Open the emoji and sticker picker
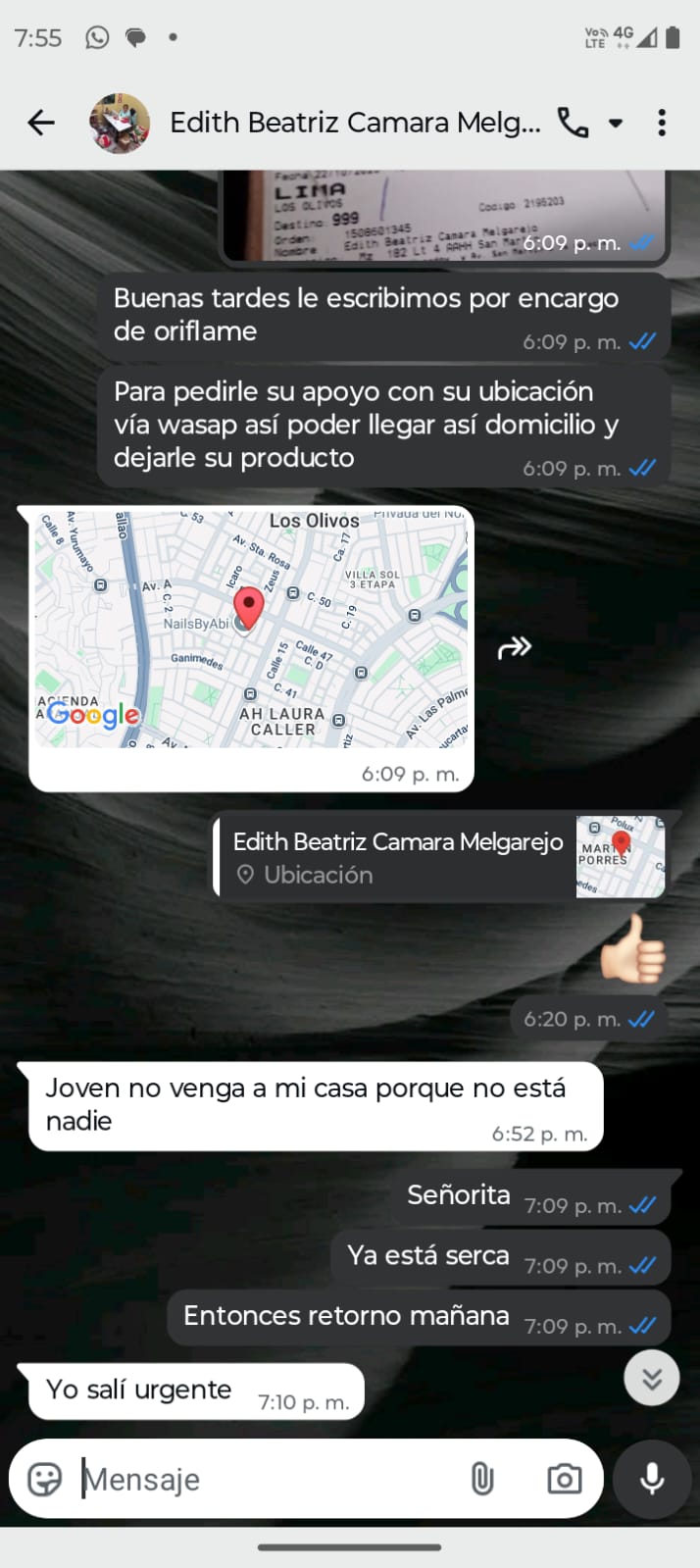 tap(45, 1479)
